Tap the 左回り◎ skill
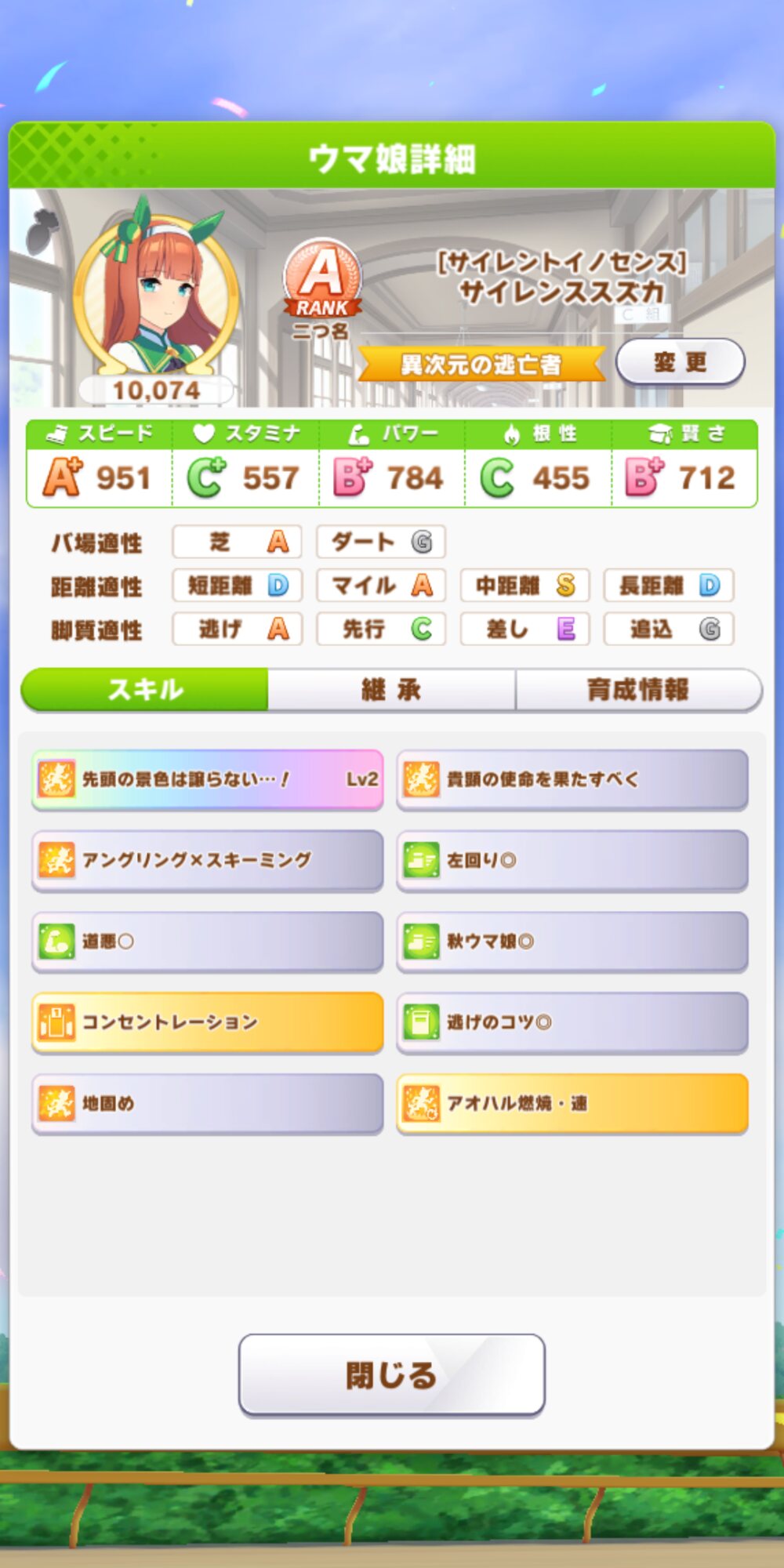Screen dimensions: 784x1568 point(572,860)
